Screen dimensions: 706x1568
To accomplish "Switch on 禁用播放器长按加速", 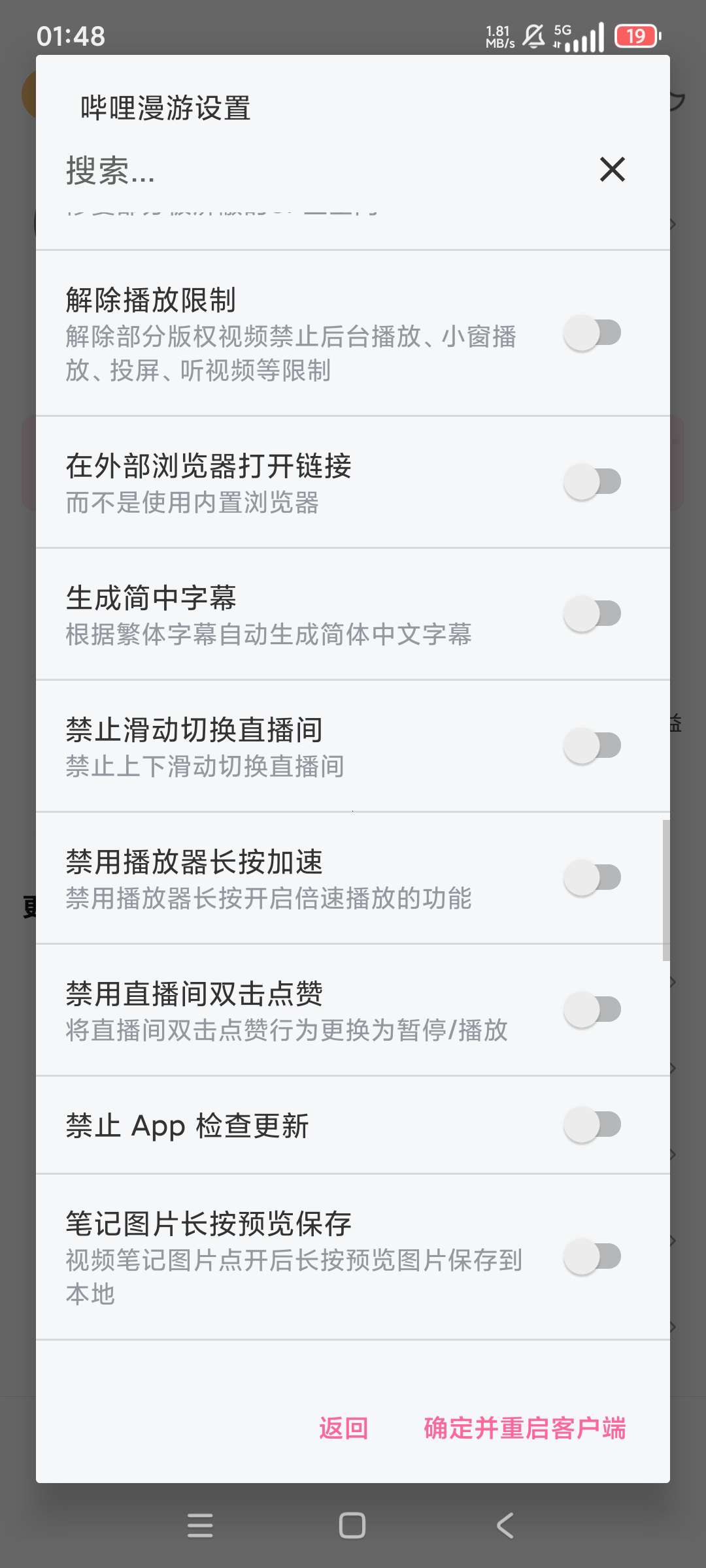I will pyautogui.click(x=592, y=878).
